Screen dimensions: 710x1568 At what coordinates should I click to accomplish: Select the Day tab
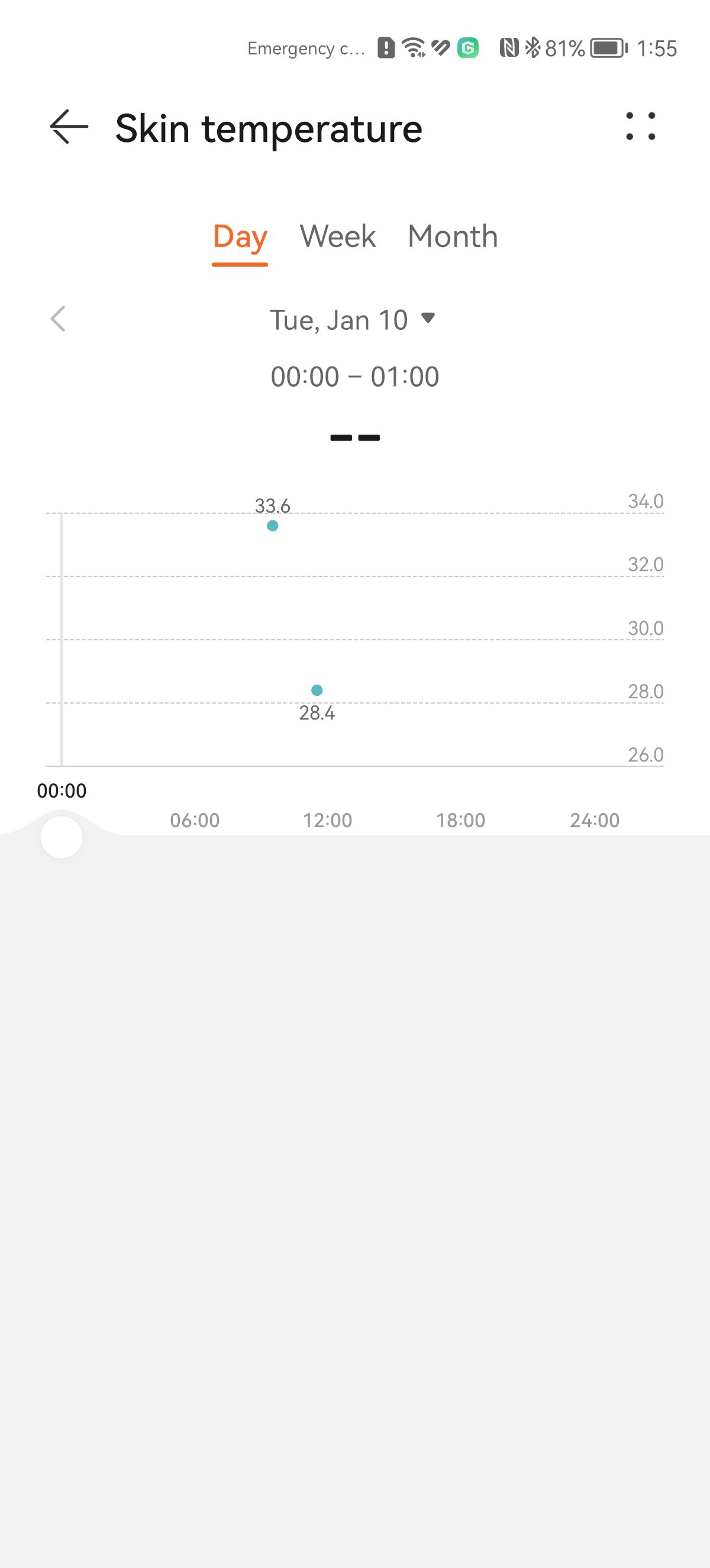click(240, 238)
